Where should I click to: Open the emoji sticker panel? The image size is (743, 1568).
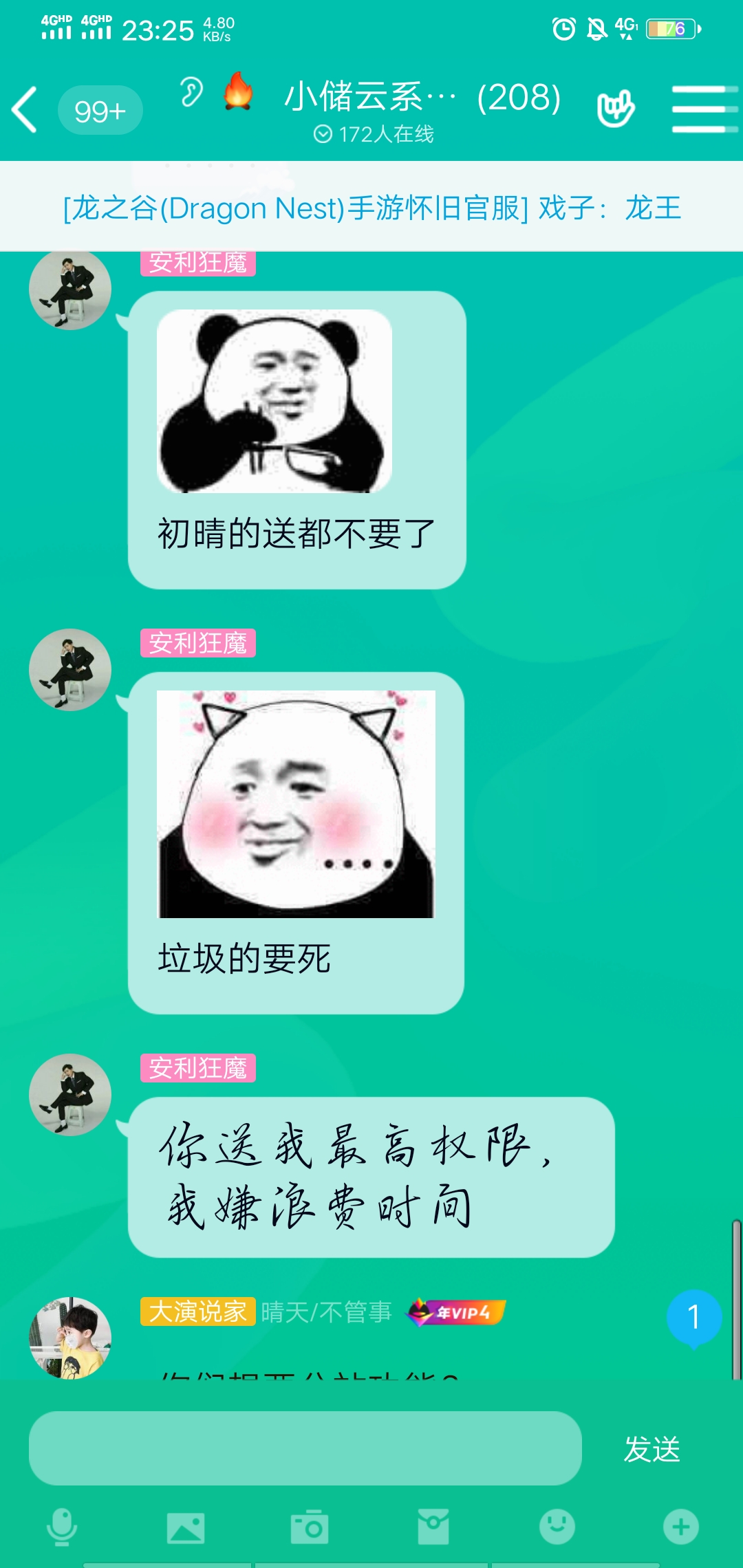coord(557,1527)
